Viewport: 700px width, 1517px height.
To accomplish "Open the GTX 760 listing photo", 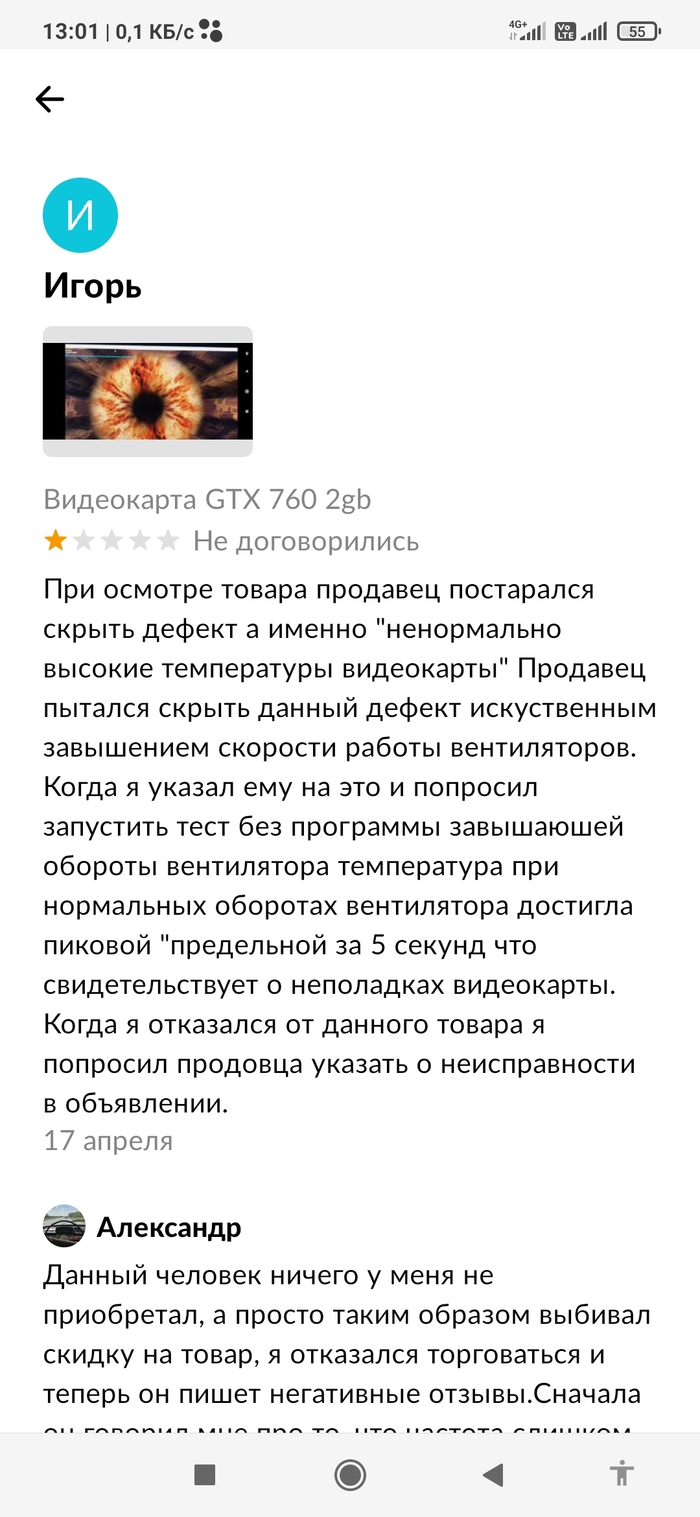I will [x=147, y=391].
